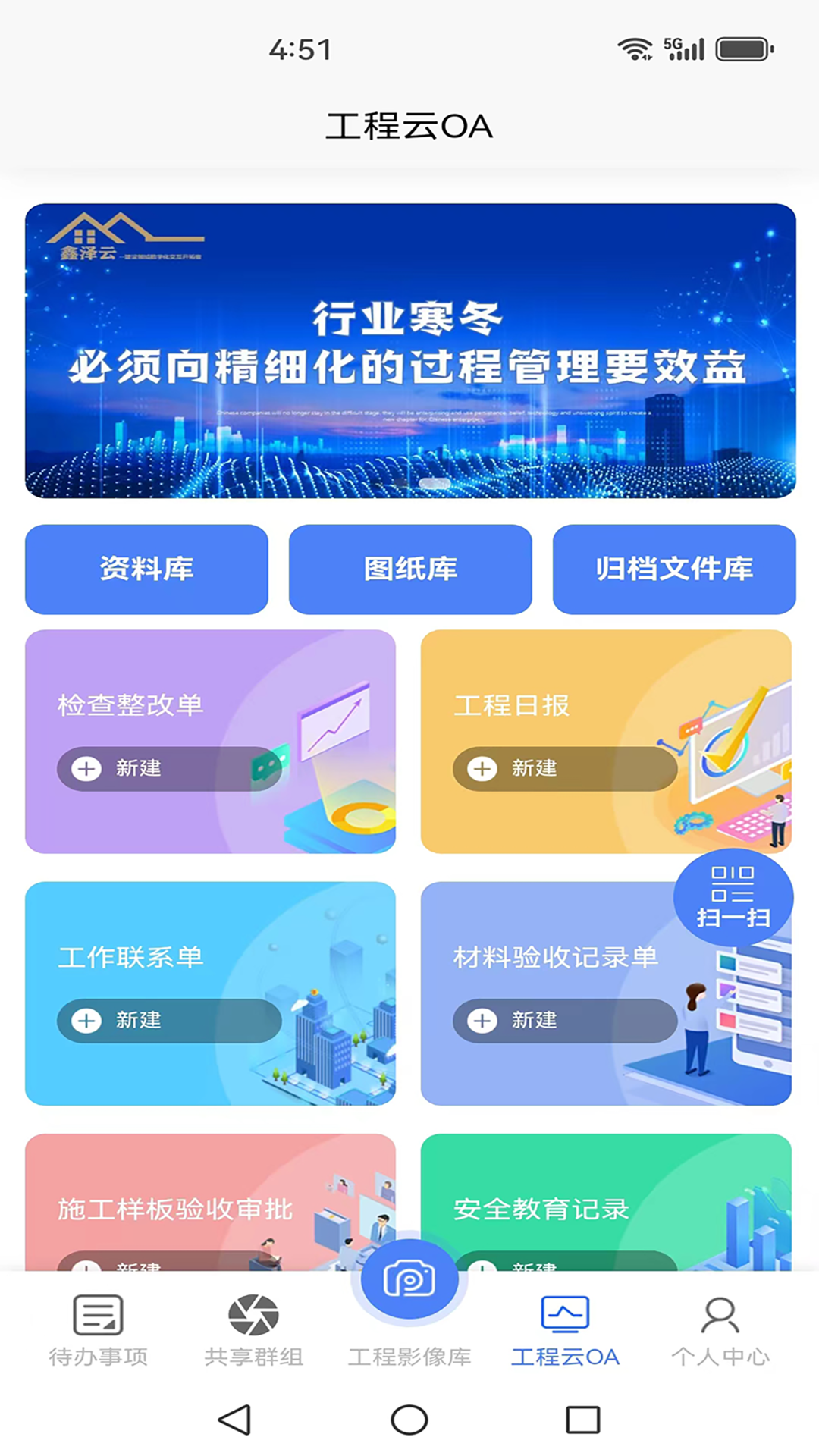Switch to the 共享群组 tab
The image size is (819, 1456).
pos(254,1329)
